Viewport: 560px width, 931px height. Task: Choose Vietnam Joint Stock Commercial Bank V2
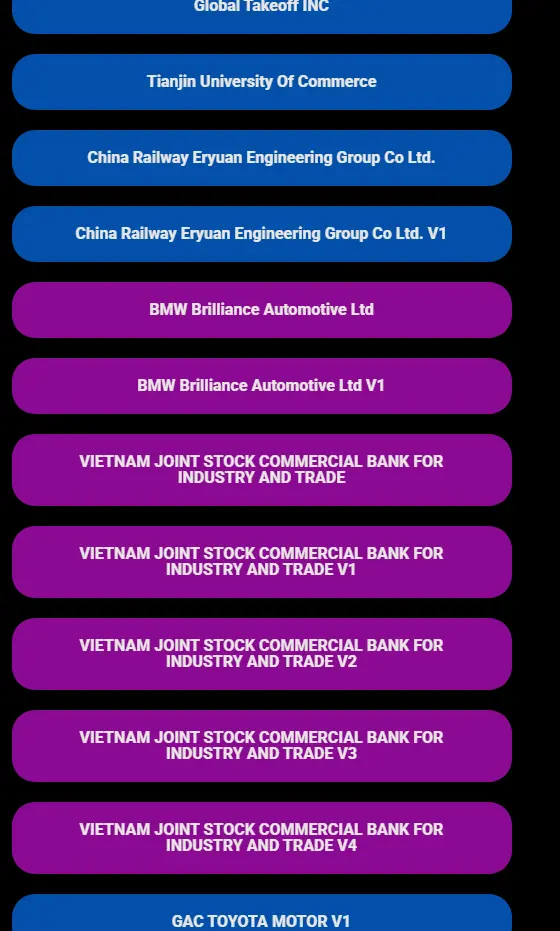[x=262, y=654]
